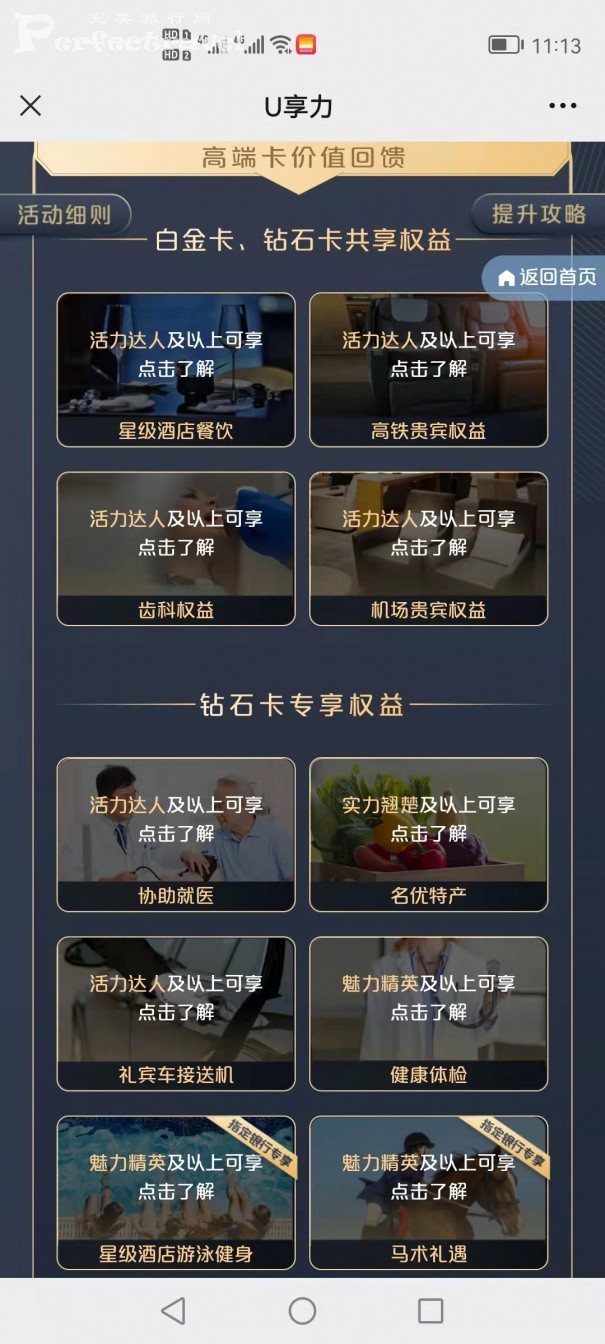The height and width of the screenshot is (1344, 605).
Task: View the 高铁贵宾权益 card
Action: pos(428,369)
